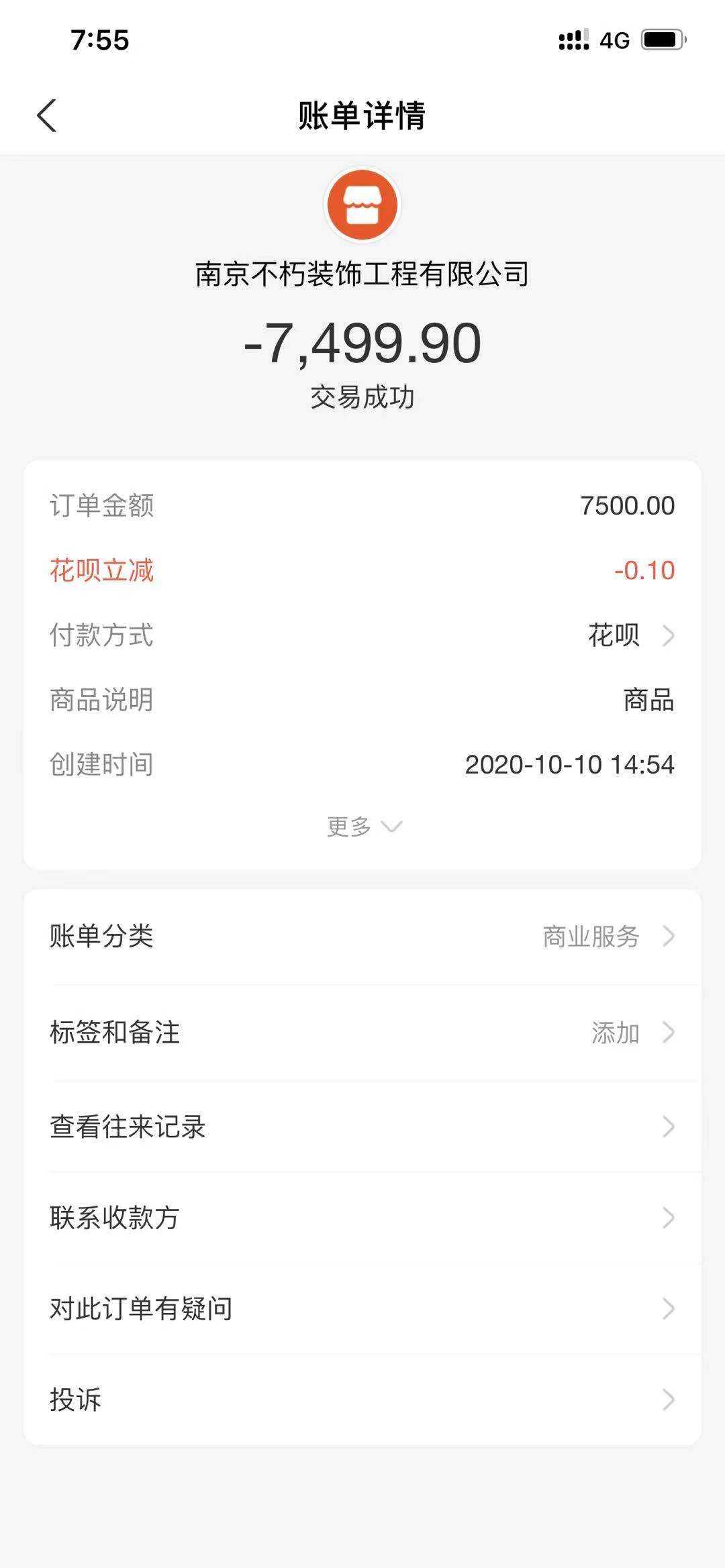Go back from 账单详情 page
This screenshot has width=725, height=1568.
[x=47, y=115]
